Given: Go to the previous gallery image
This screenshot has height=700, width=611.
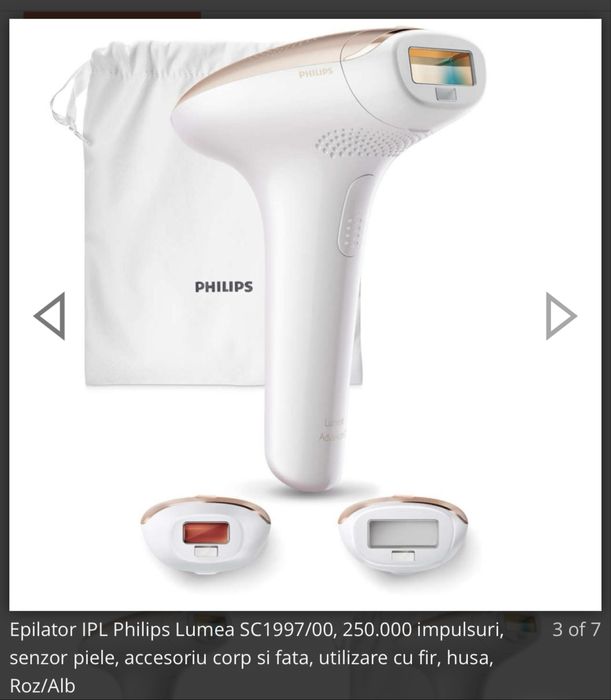Looking at the screenshot, I should [50, 316].
